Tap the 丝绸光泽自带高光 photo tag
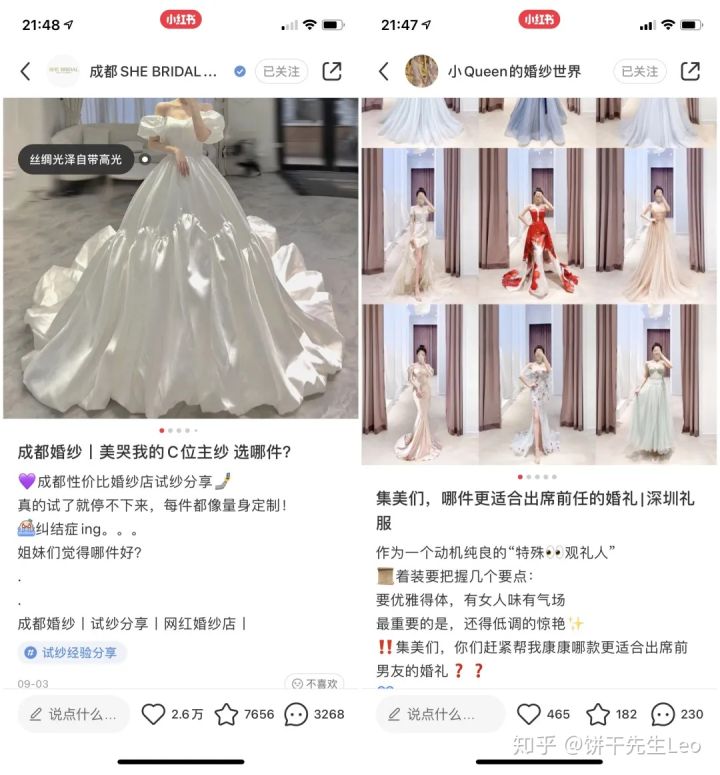Screen dimensions: 720x775 pyautogui.click(x=76, y=159)
